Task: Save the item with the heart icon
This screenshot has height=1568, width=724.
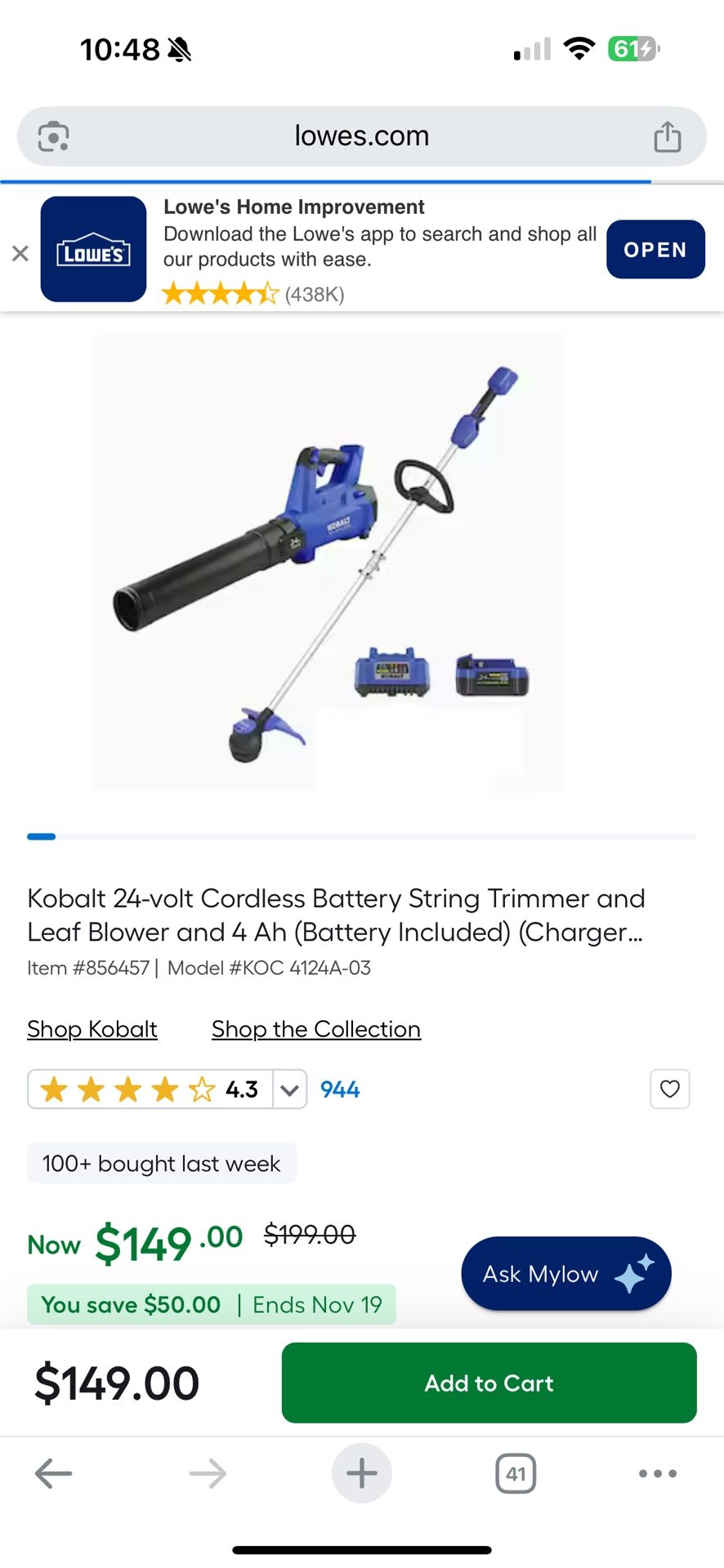Action: click(x=669, y=1089)
